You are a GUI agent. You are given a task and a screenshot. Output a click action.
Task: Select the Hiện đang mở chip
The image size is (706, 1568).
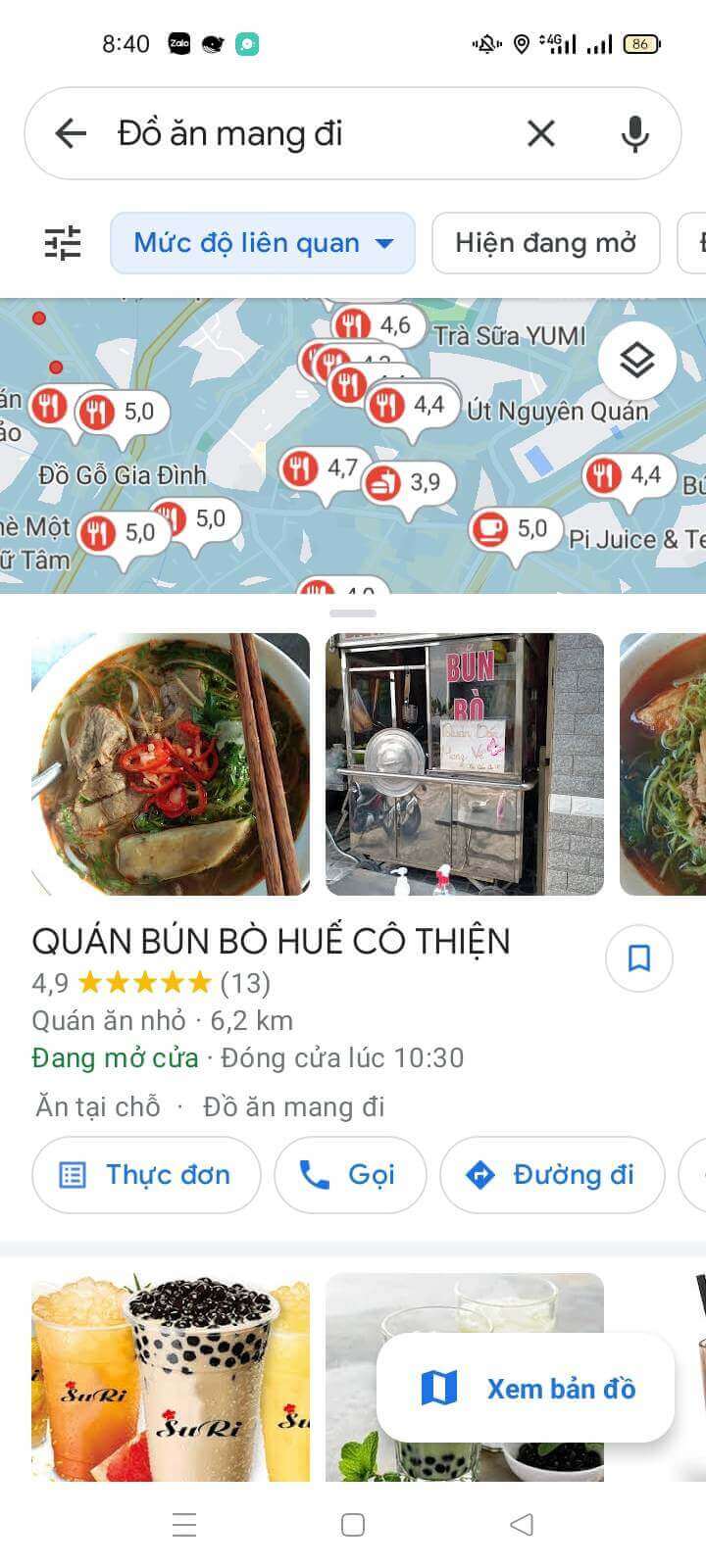(545, 243)
